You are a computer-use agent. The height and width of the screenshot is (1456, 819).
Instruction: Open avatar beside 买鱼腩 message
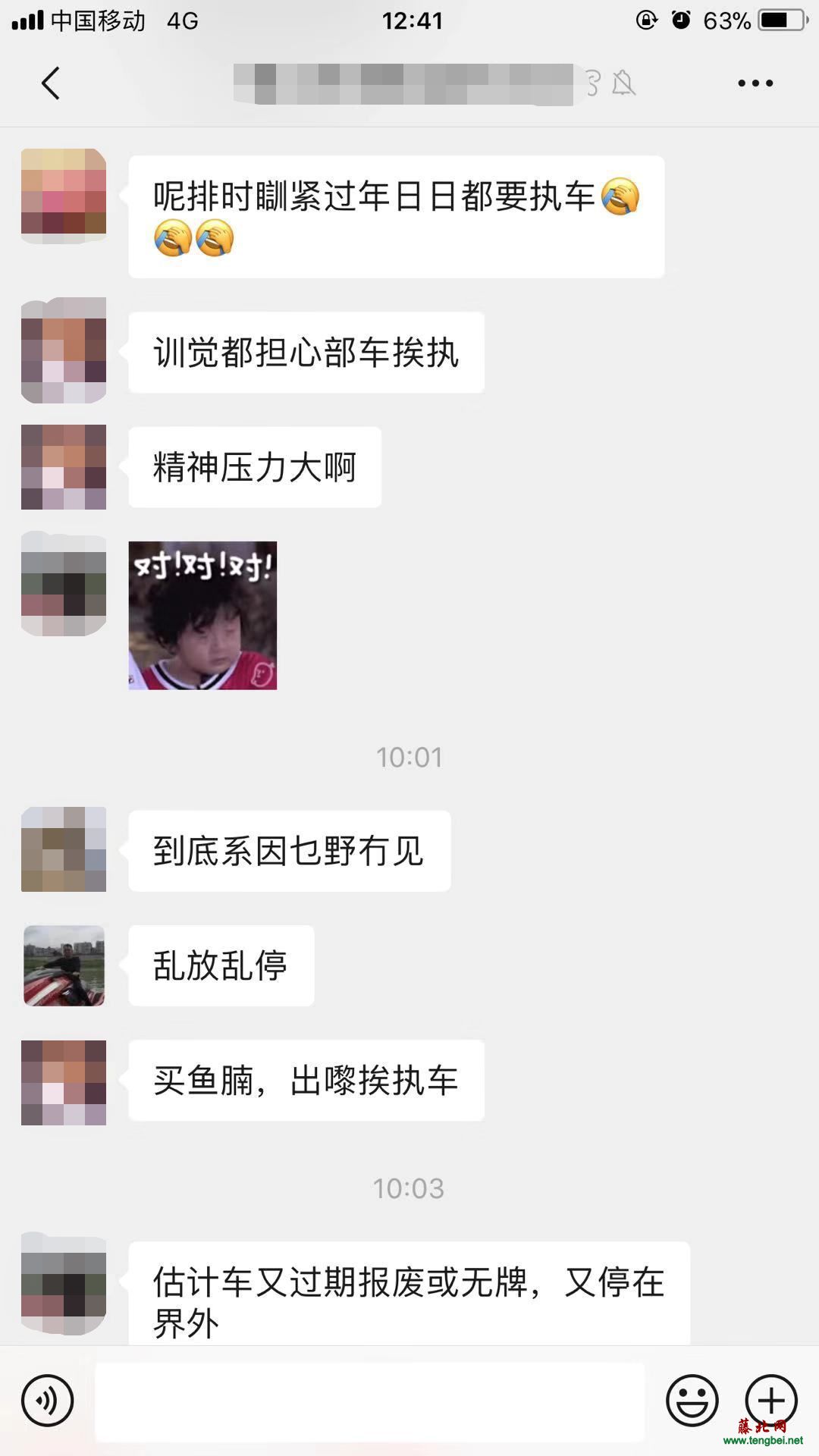pos(64,1082)
